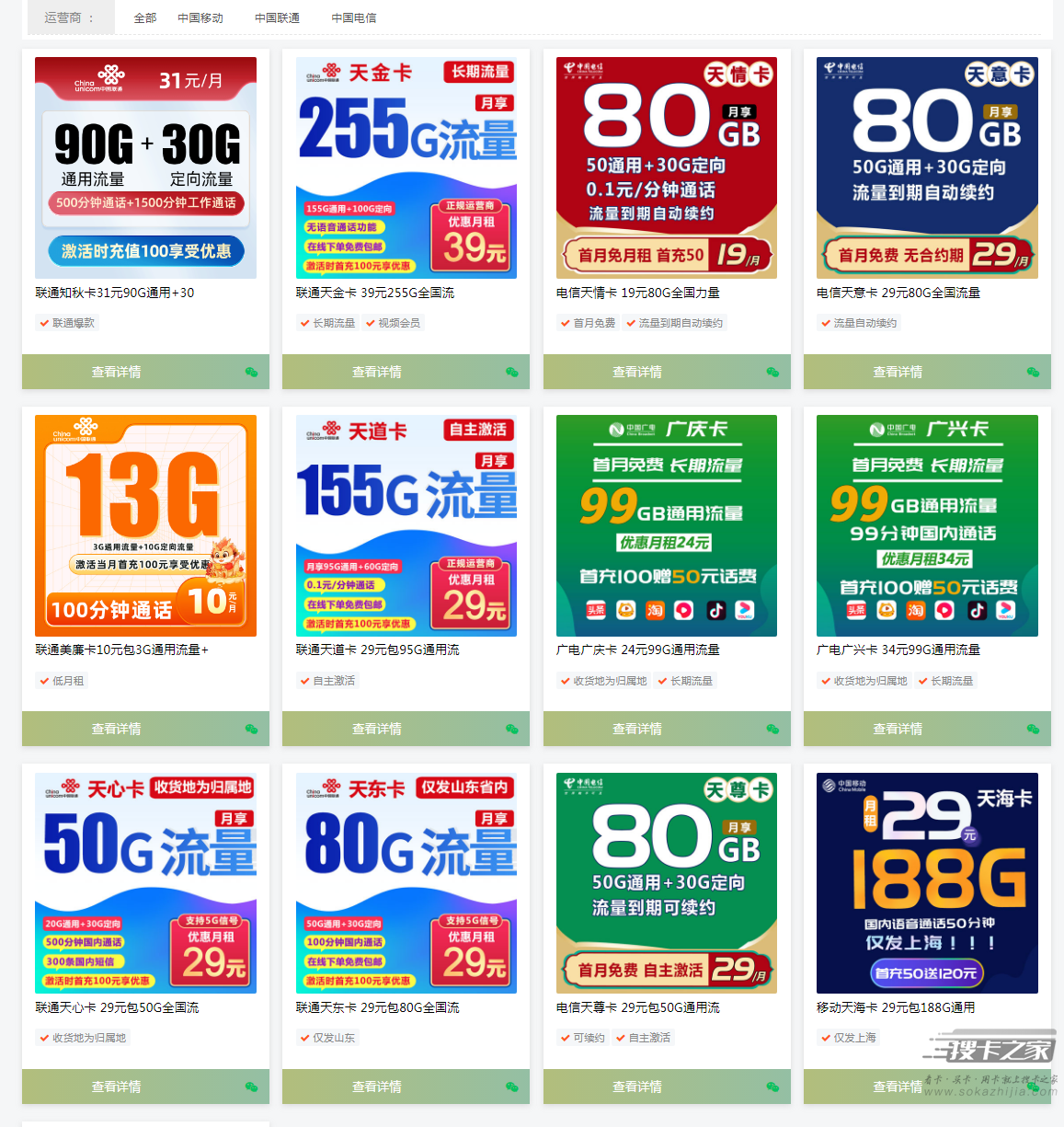This screenshot has width=1064, height=1127.
Task: Open the 联通天东卡 29元包80G image
Action: (406, 882)
